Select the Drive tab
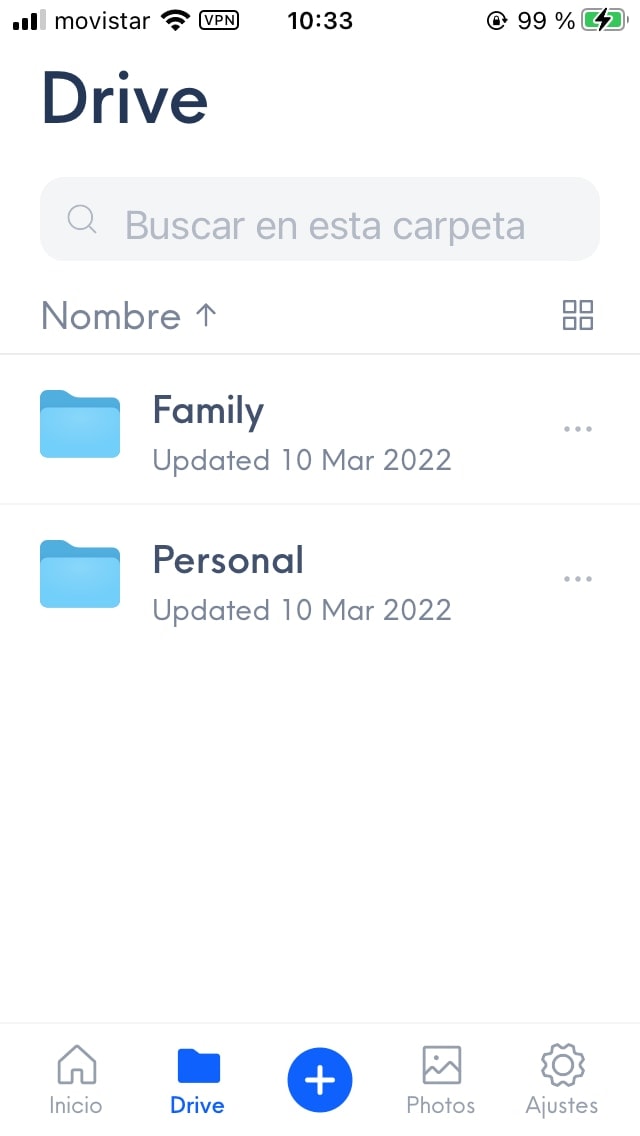The image size is (640, 1136). click(197, 1080)
